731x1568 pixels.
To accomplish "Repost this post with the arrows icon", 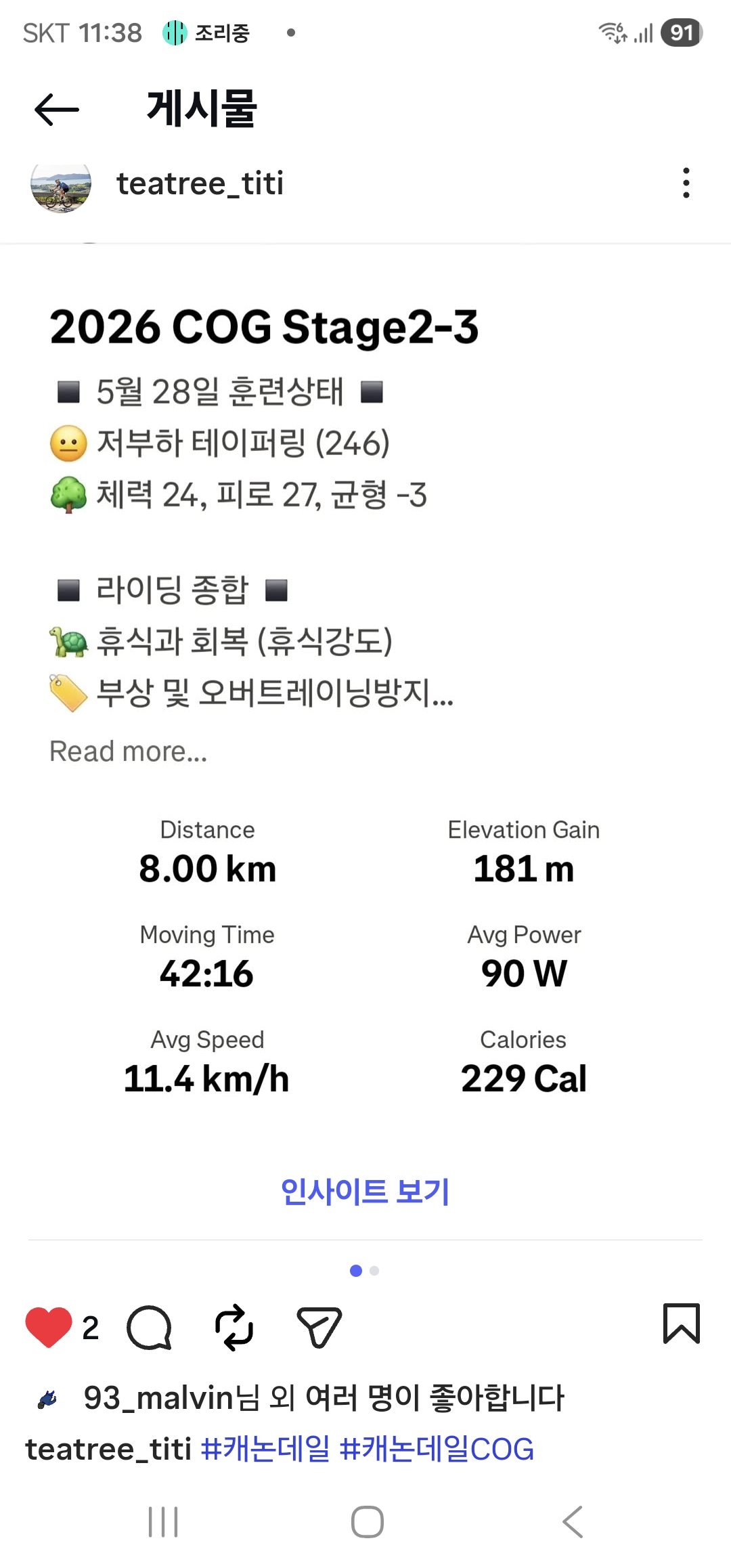I will coord(234,1327).
